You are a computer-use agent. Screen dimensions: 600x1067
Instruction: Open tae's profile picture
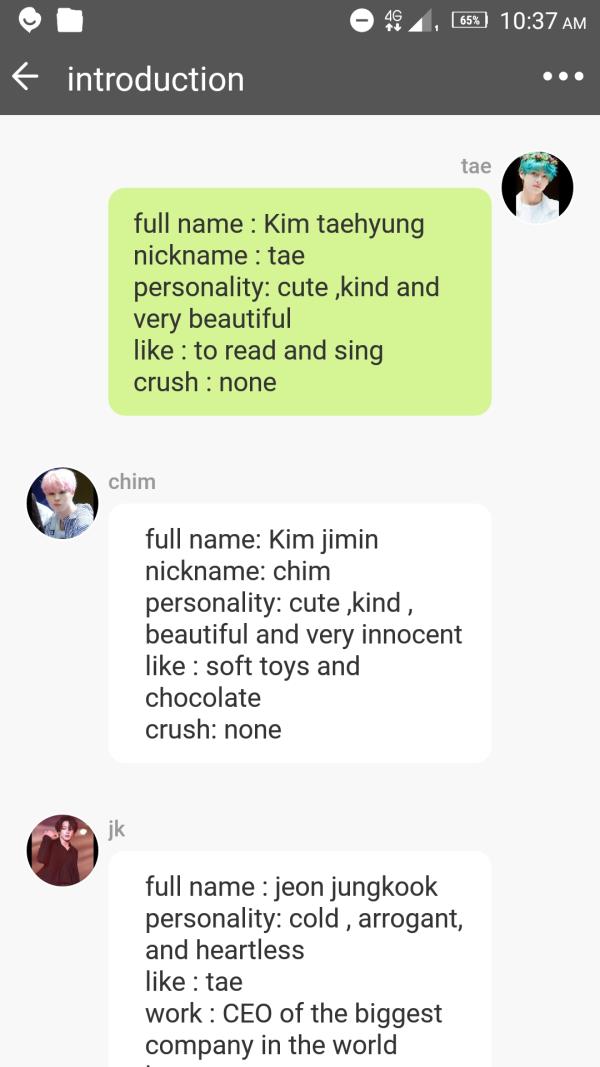[x=537, y=188]
